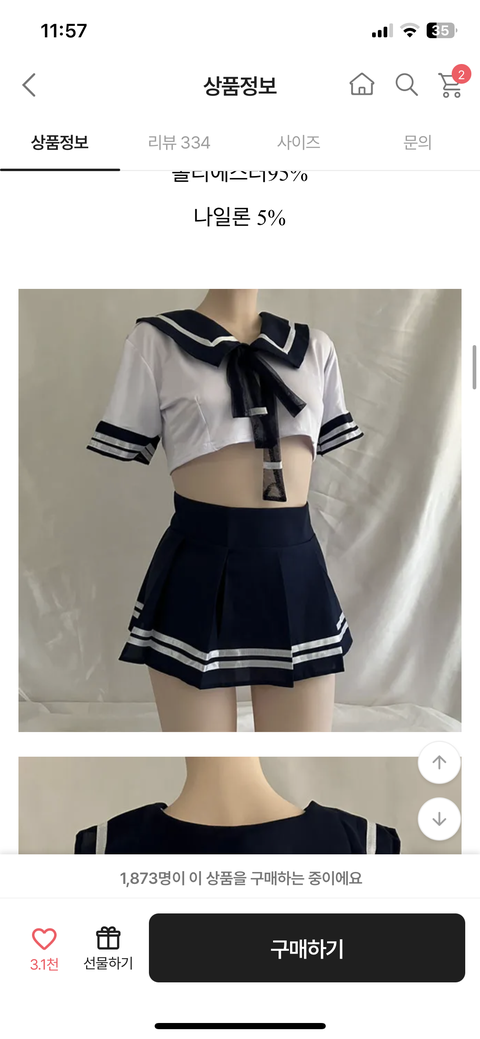Open the home icon in the header
The image size is (480, 1039).
click(x=362, y=85)
